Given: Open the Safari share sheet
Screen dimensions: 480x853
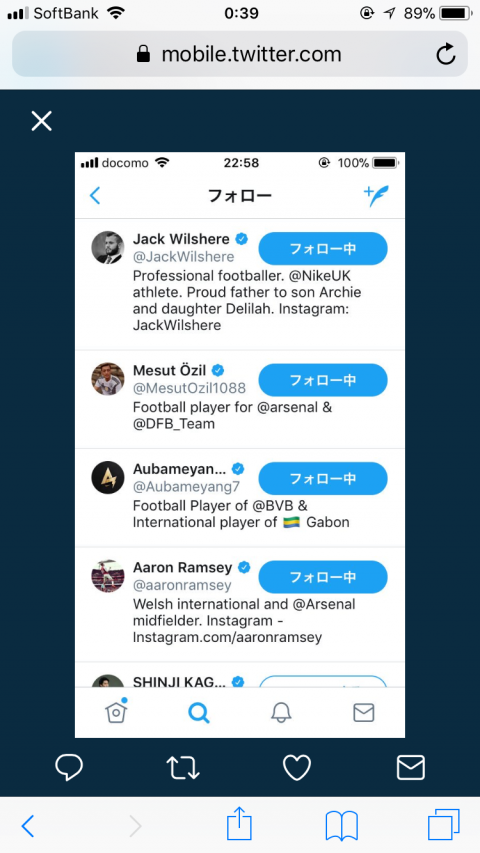Looking at the screenshot, I should click(239, 824).
